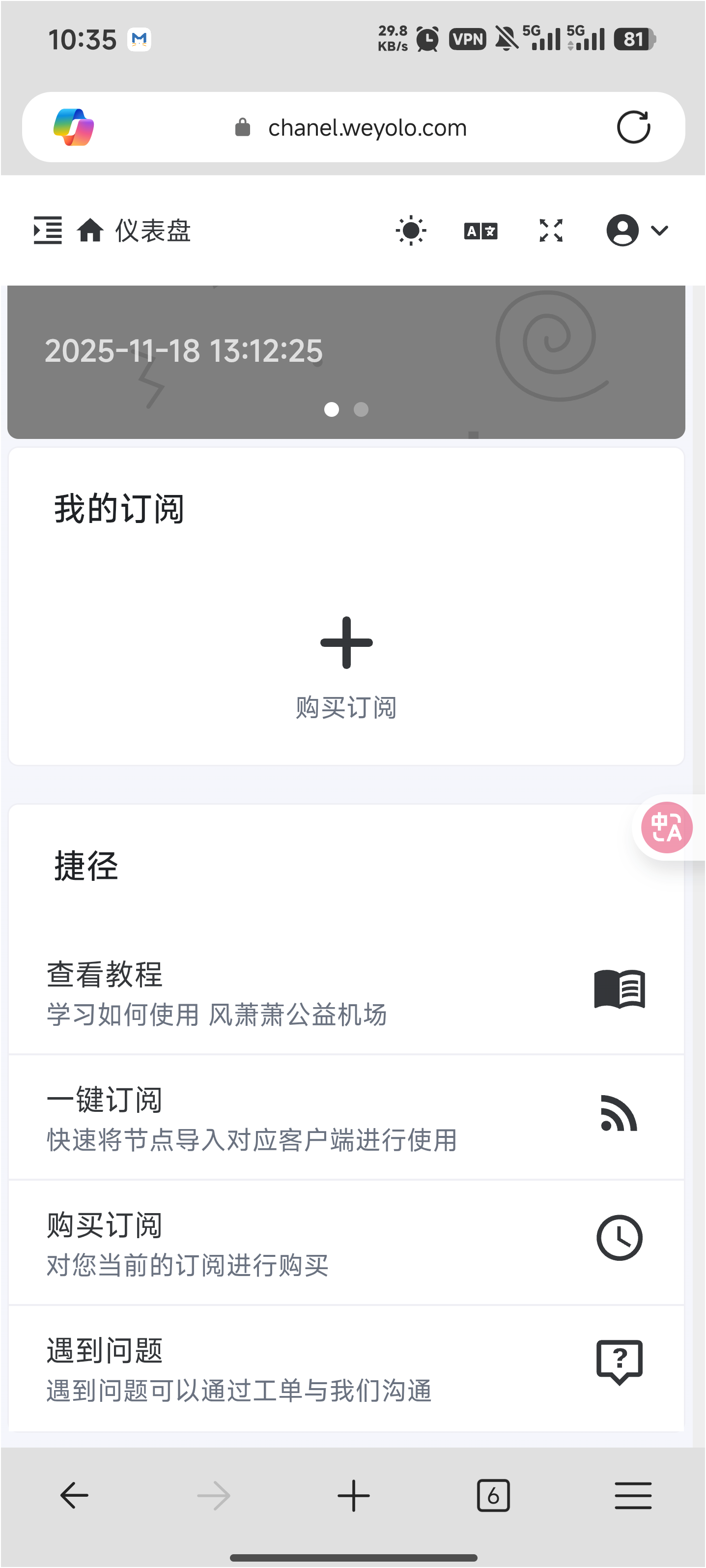Open the Copilot icon in address bar

click(74, 127)
